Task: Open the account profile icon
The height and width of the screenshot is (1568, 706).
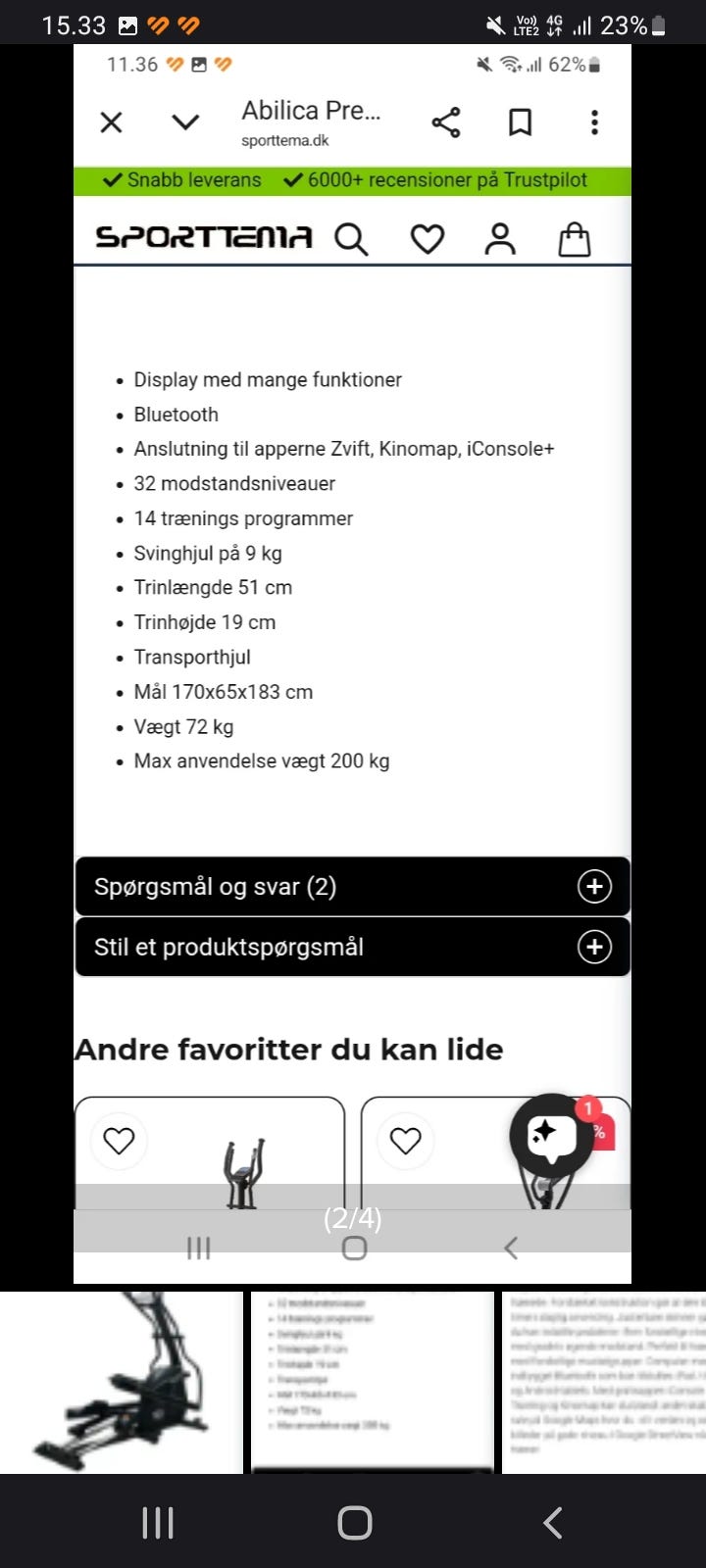Action: point(500,237)
